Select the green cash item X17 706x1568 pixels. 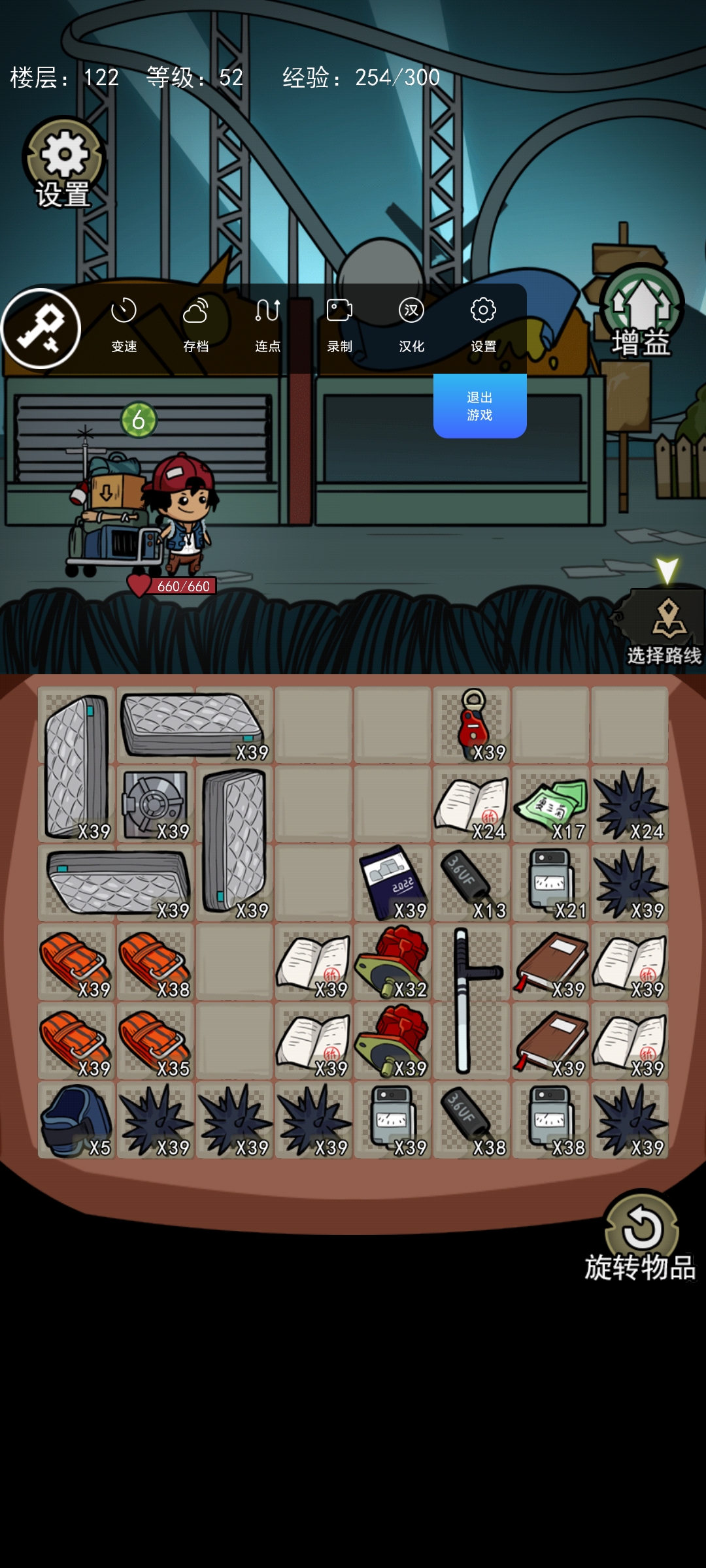coord(550,804)
